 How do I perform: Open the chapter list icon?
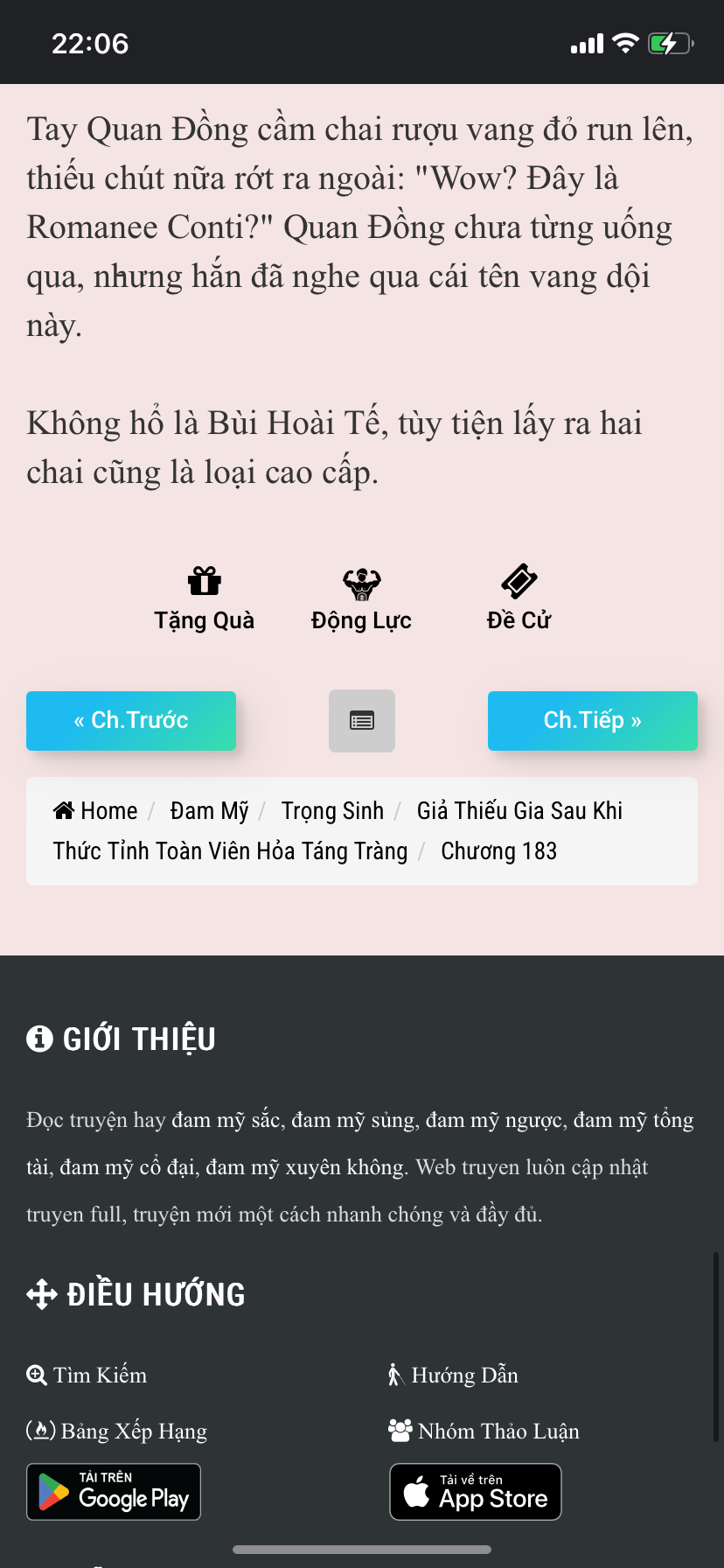pyautogui.click(x=362, y=720)
